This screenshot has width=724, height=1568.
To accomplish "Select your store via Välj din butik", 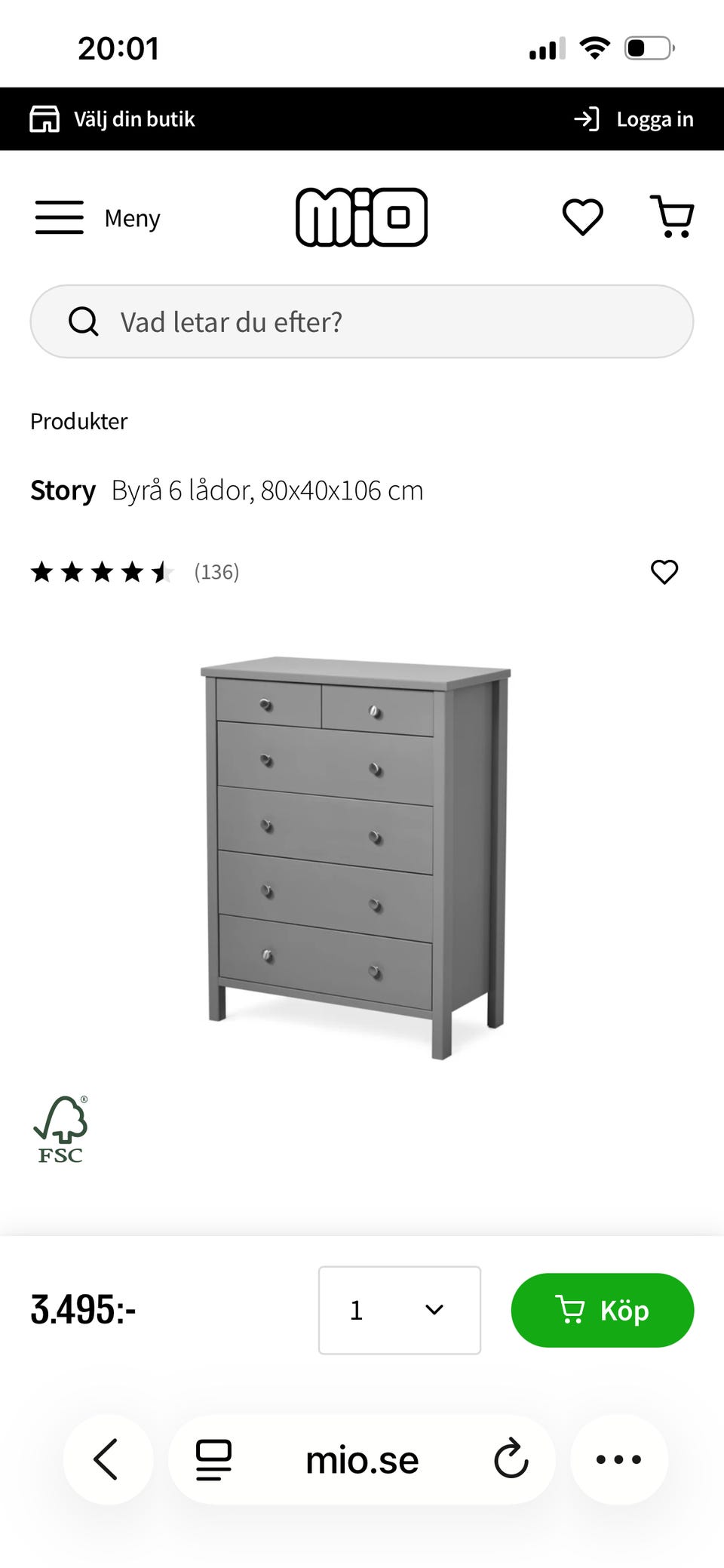I will tap(112, 119).
